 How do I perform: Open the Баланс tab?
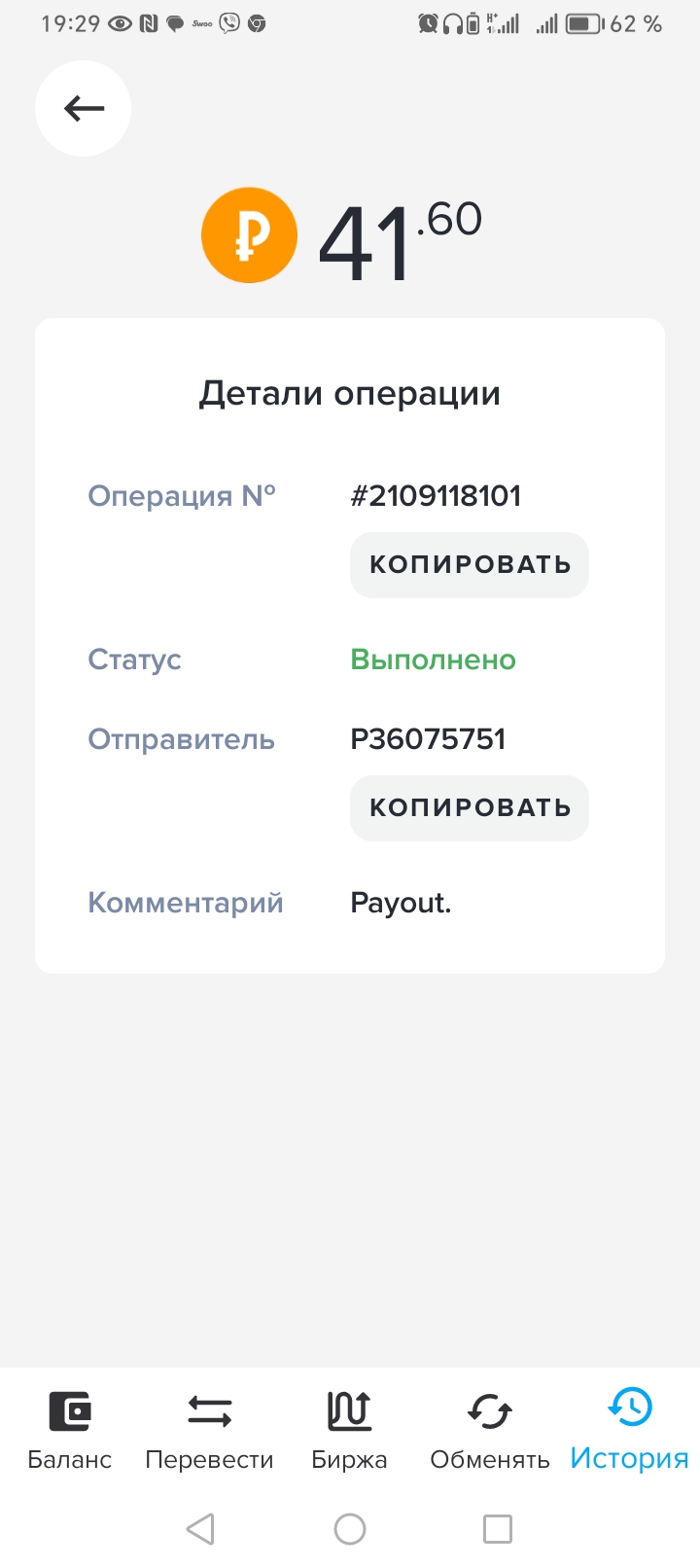[70, 1428]
